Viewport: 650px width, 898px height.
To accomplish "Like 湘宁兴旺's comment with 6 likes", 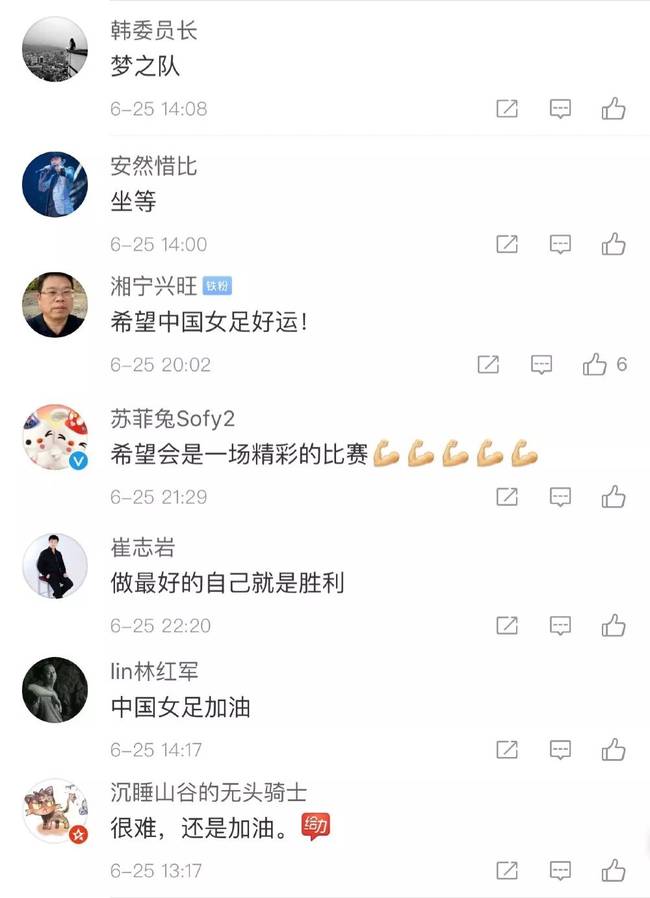I will (x=595, y=365).
